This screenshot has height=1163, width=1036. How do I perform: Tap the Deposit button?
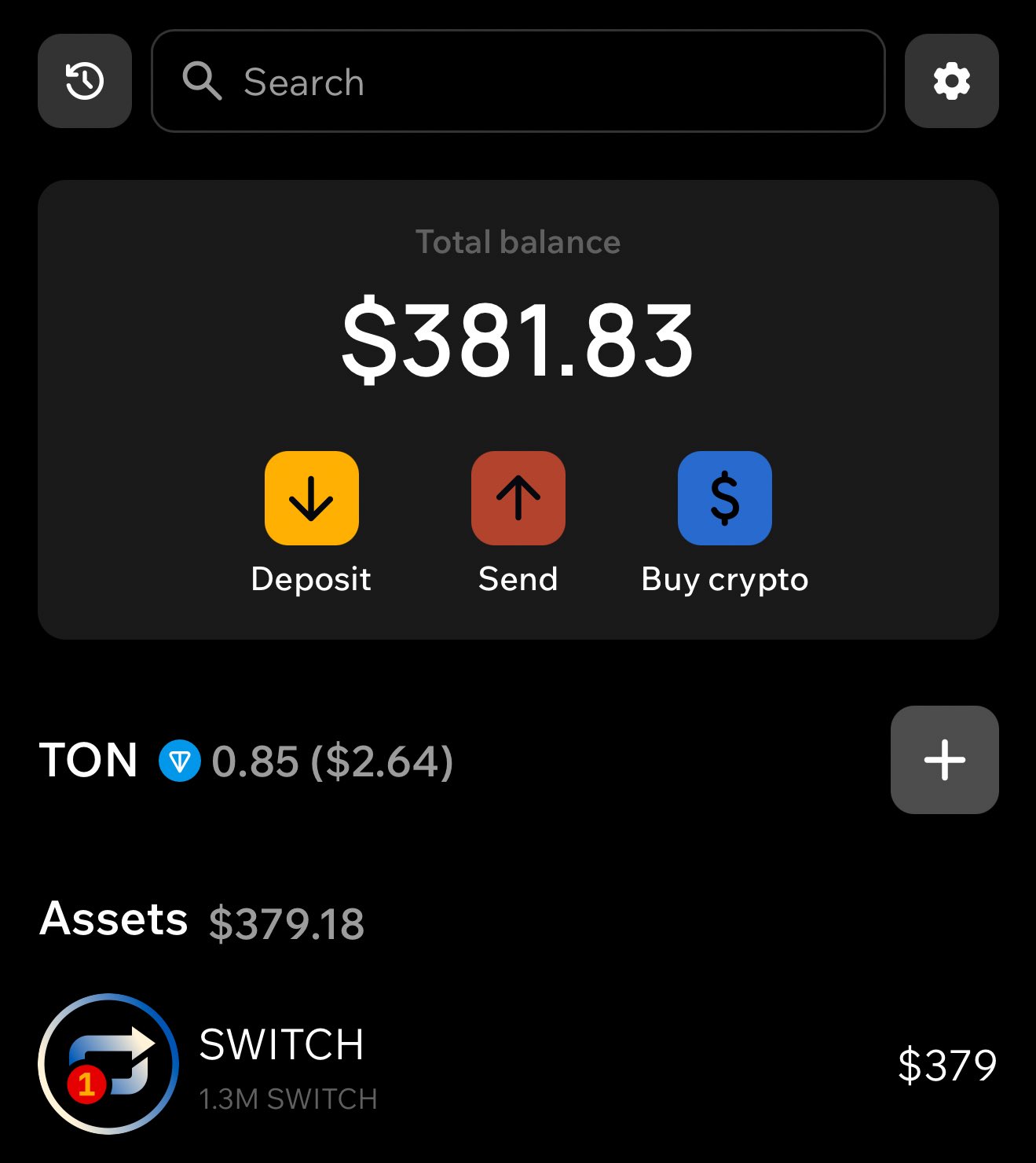[311, 498]
